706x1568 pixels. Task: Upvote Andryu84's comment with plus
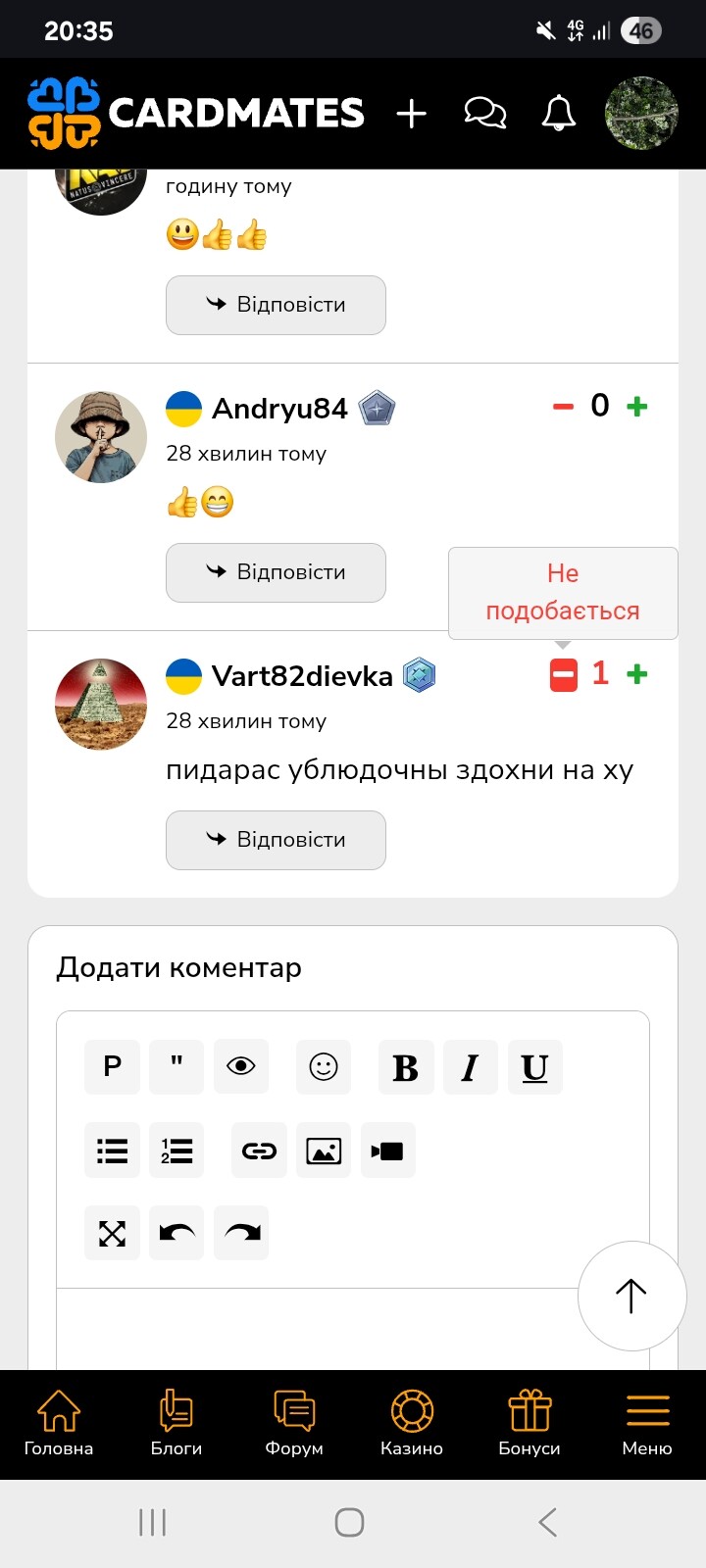(637, 407)
